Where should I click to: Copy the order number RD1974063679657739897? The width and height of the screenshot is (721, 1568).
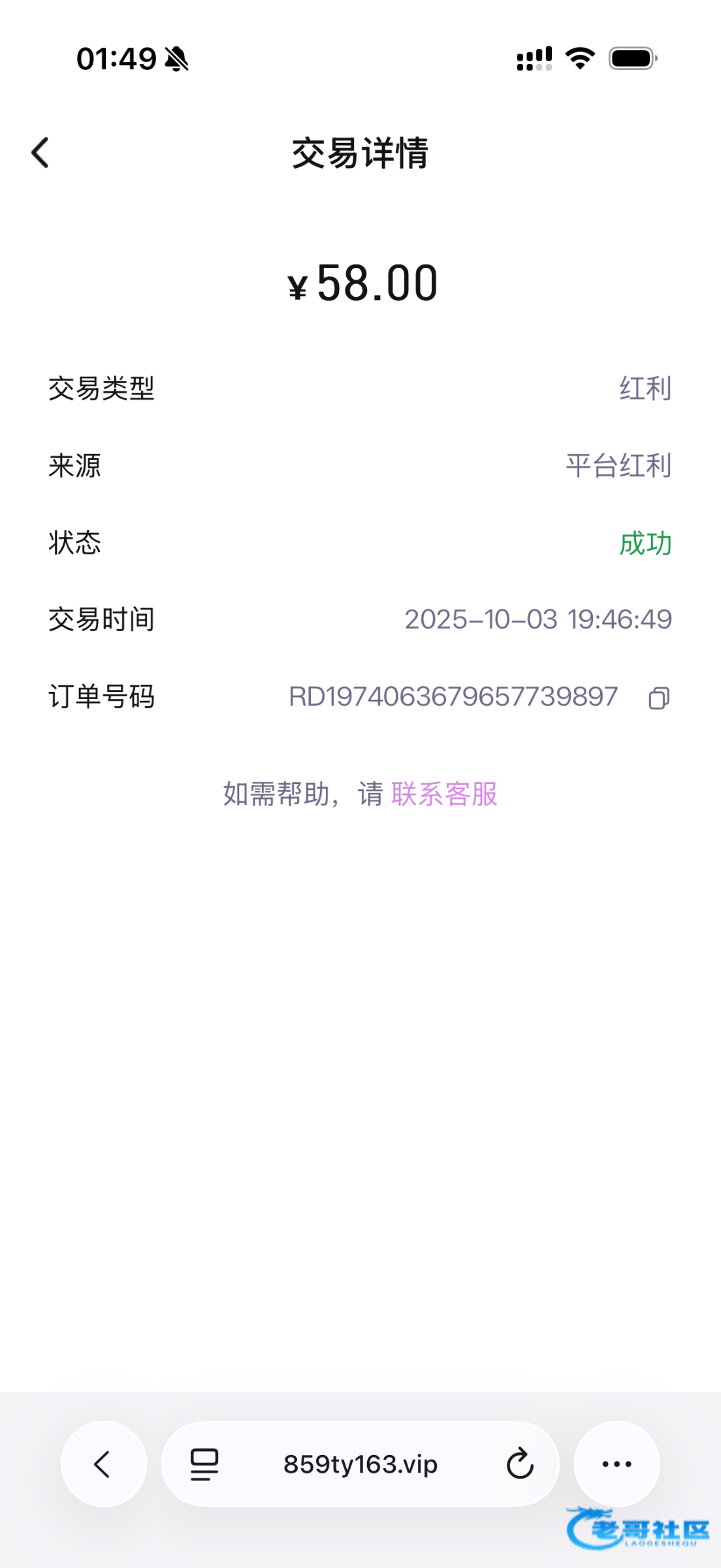click(x=658, y=698)
